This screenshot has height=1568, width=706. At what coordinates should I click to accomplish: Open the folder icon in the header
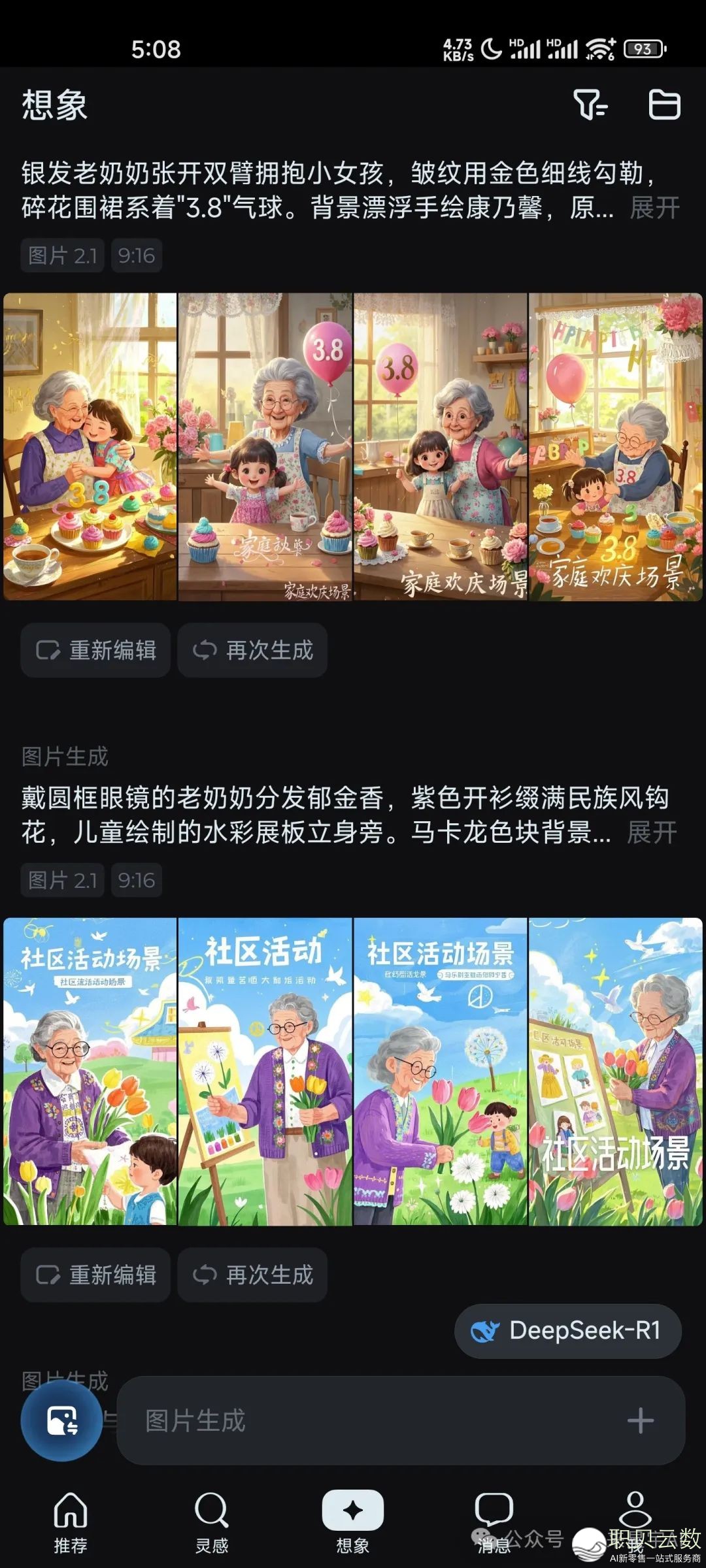664,105
